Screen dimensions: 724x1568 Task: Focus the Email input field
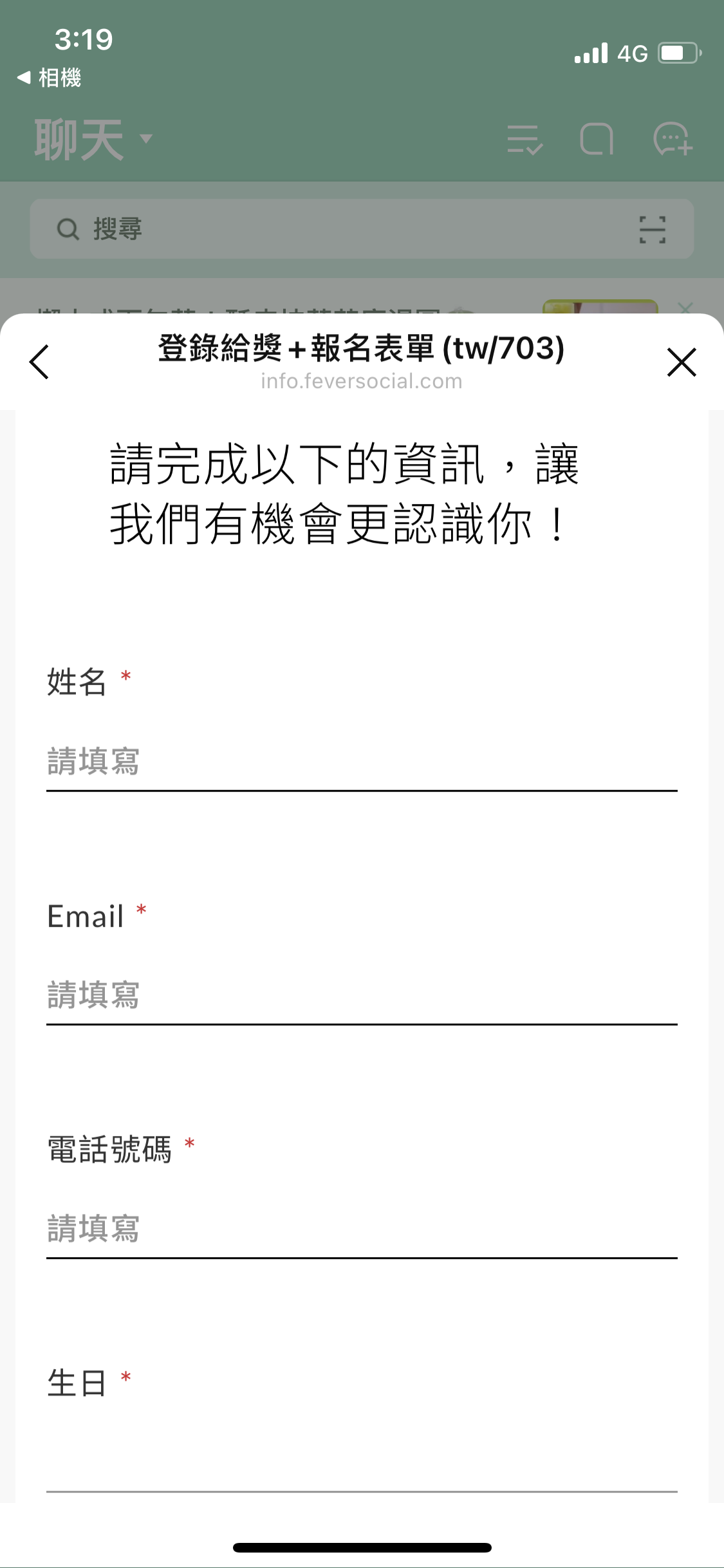pyautogui.click(x=361, y=996)
